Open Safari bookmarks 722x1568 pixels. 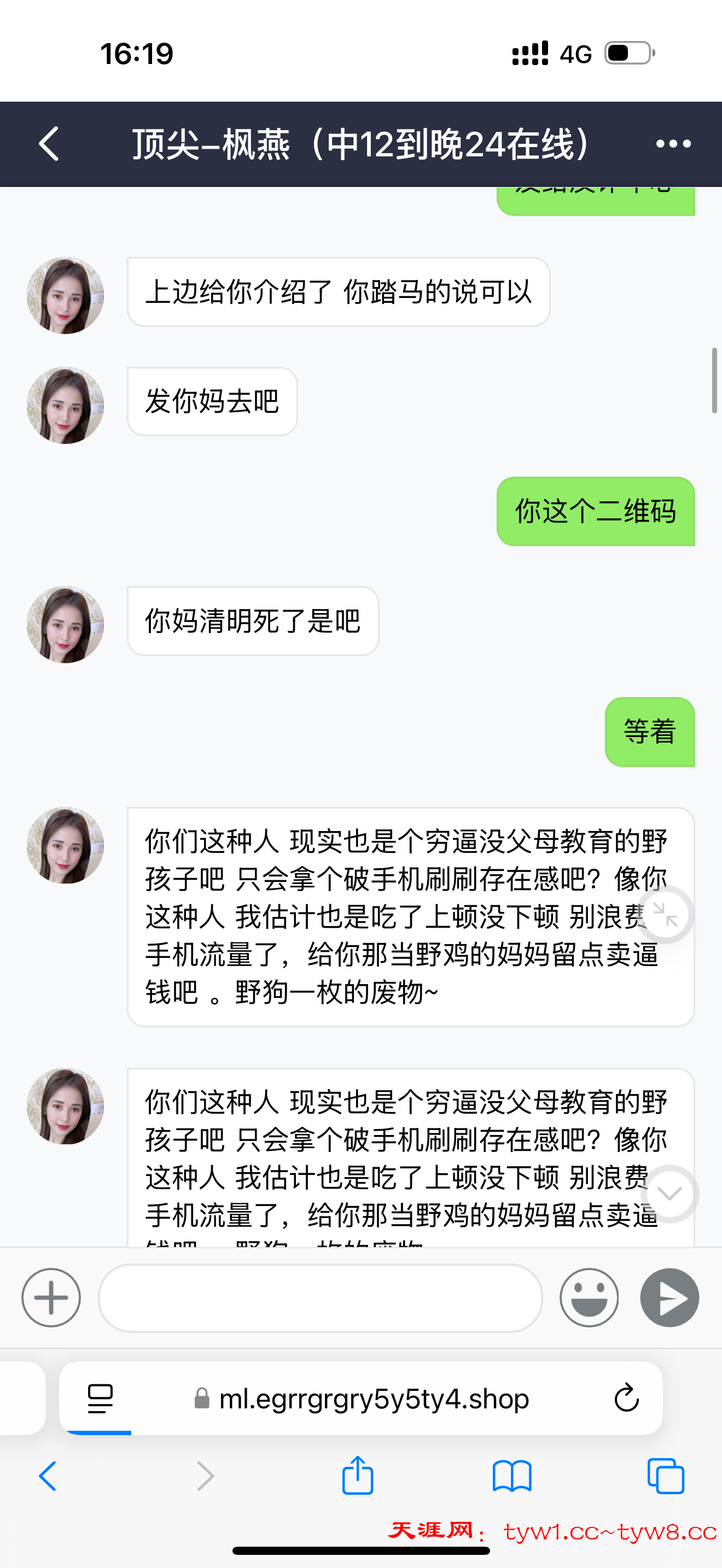512,1476
